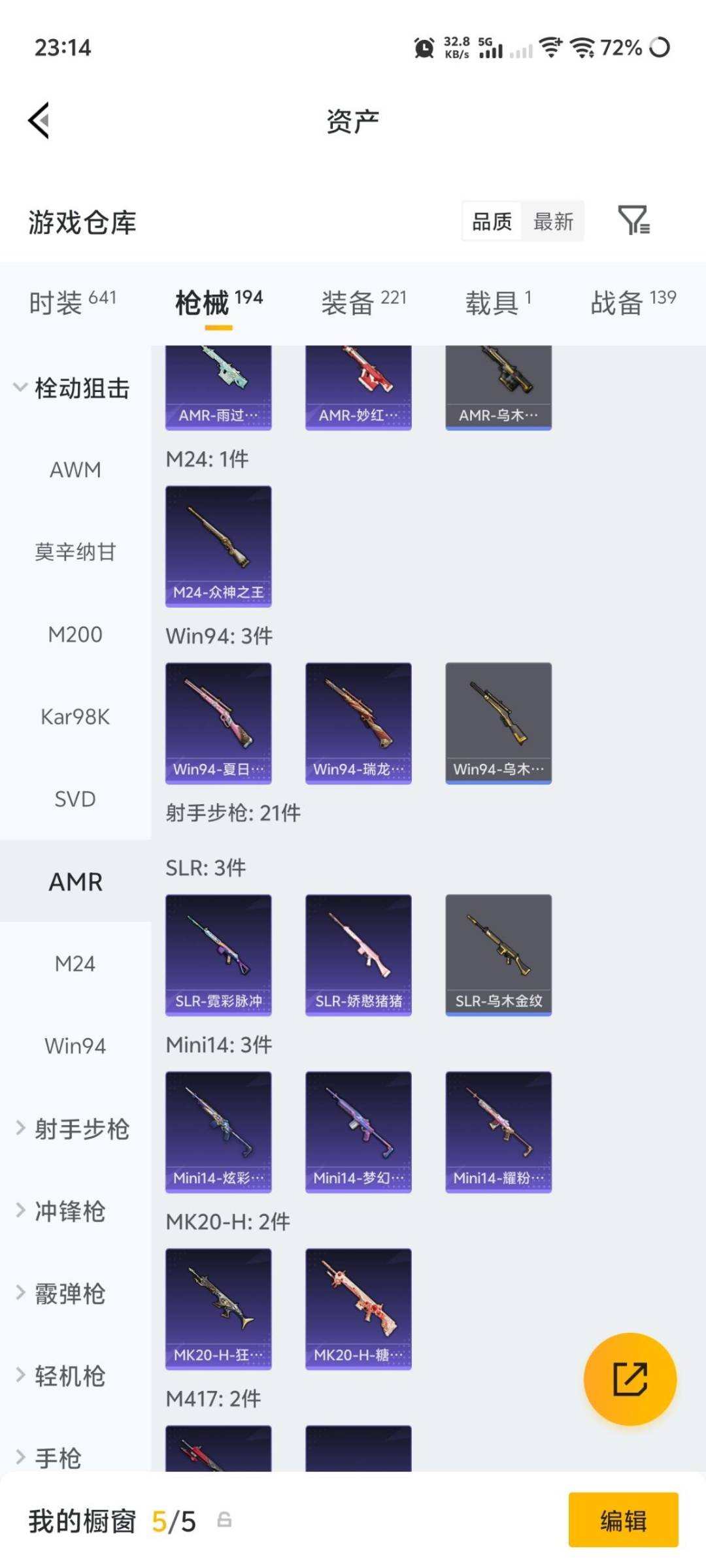
Task: Go back using the back arrow
Action: (x=38, y=120)
